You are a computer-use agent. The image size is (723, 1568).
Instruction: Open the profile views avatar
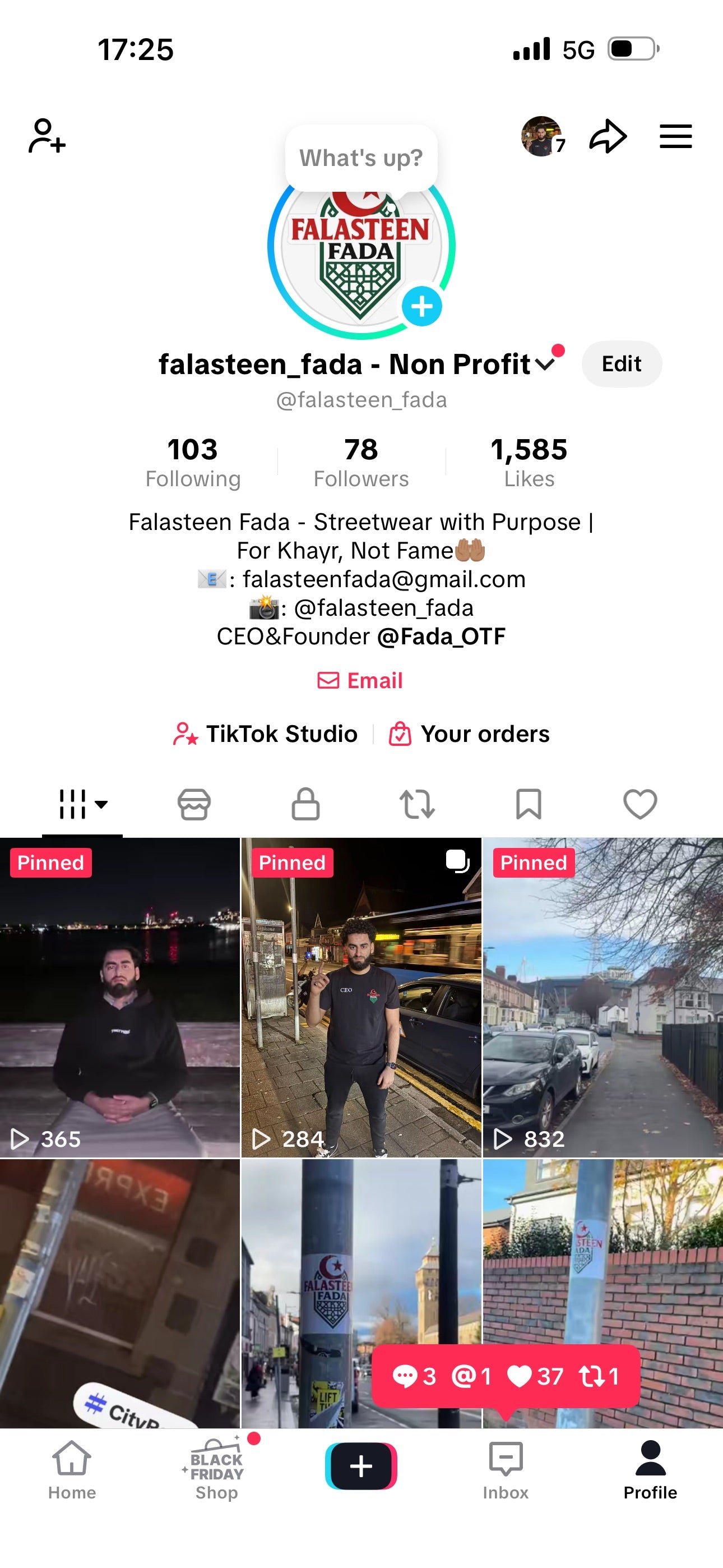[x=541, y=136]
